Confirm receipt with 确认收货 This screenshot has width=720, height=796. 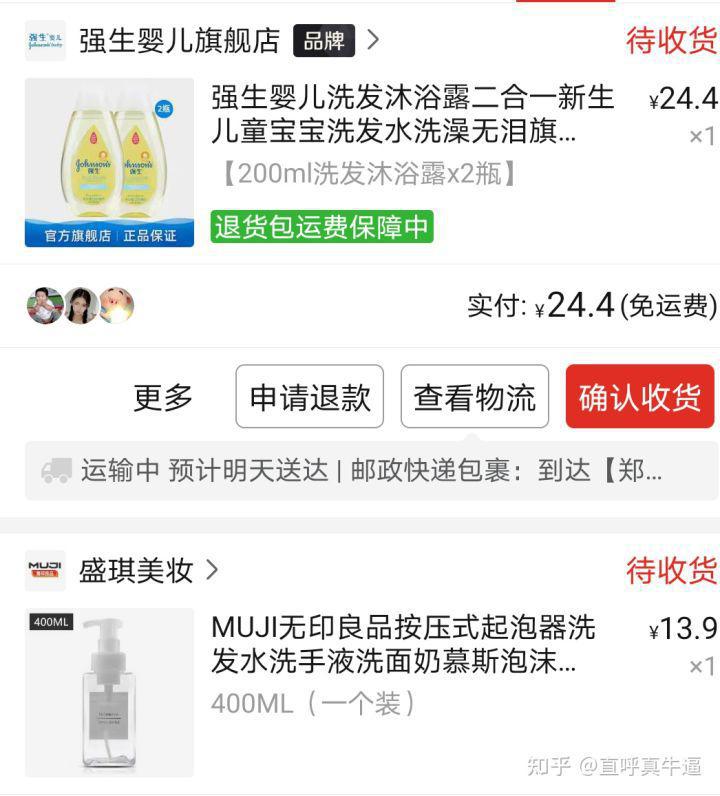[640, 397]
